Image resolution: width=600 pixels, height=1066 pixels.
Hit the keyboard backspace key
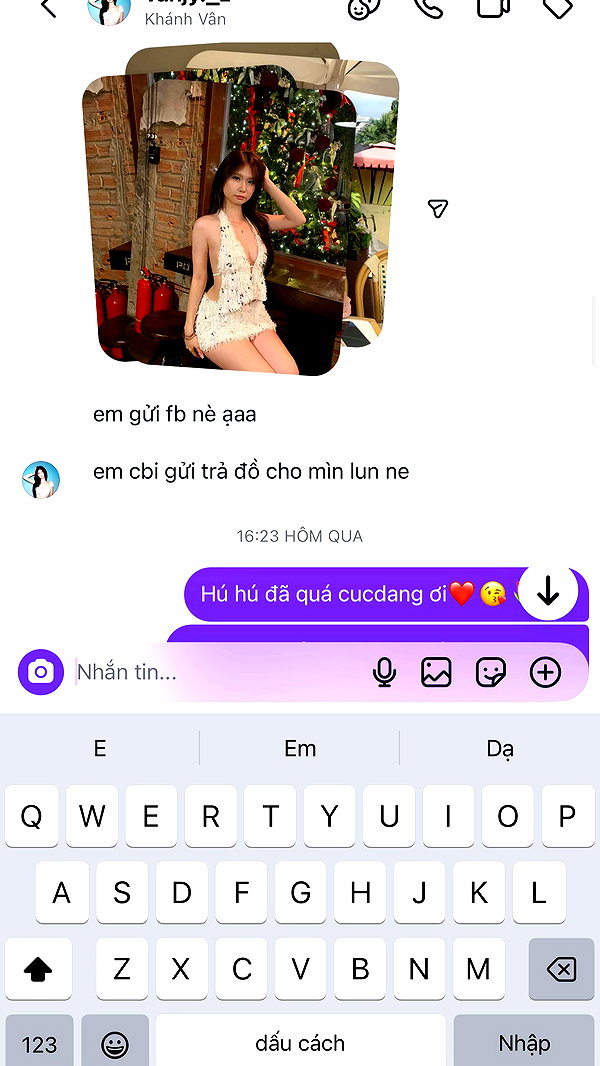[561, 969]
